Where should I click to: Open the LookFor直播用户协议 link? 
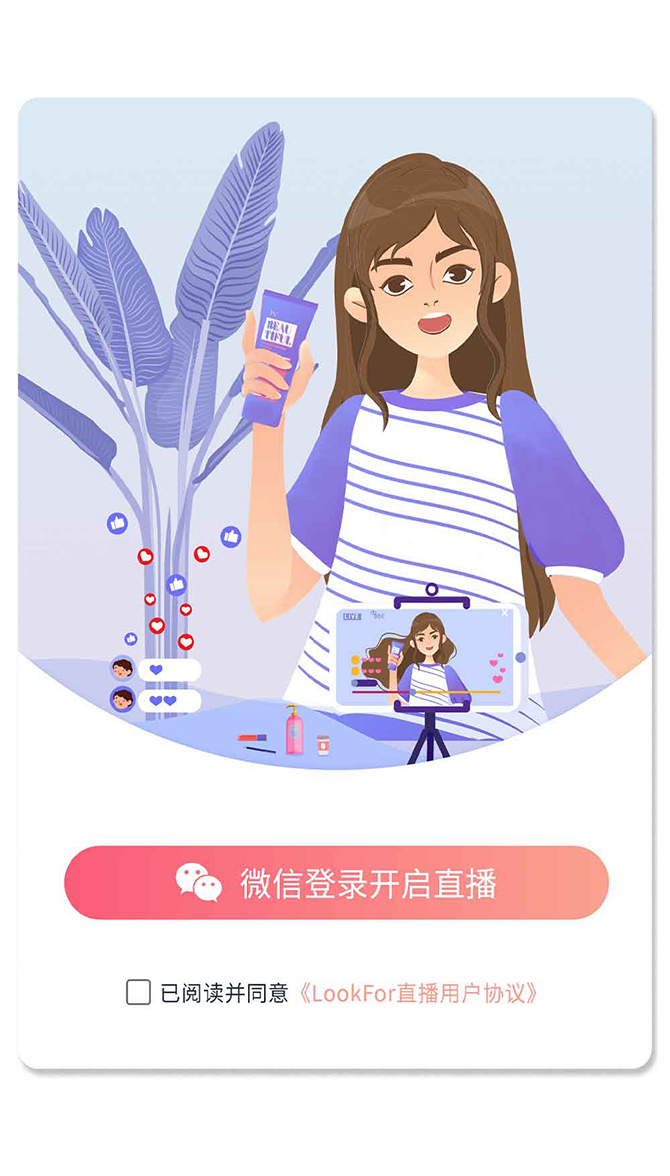(x=418, y=993)
